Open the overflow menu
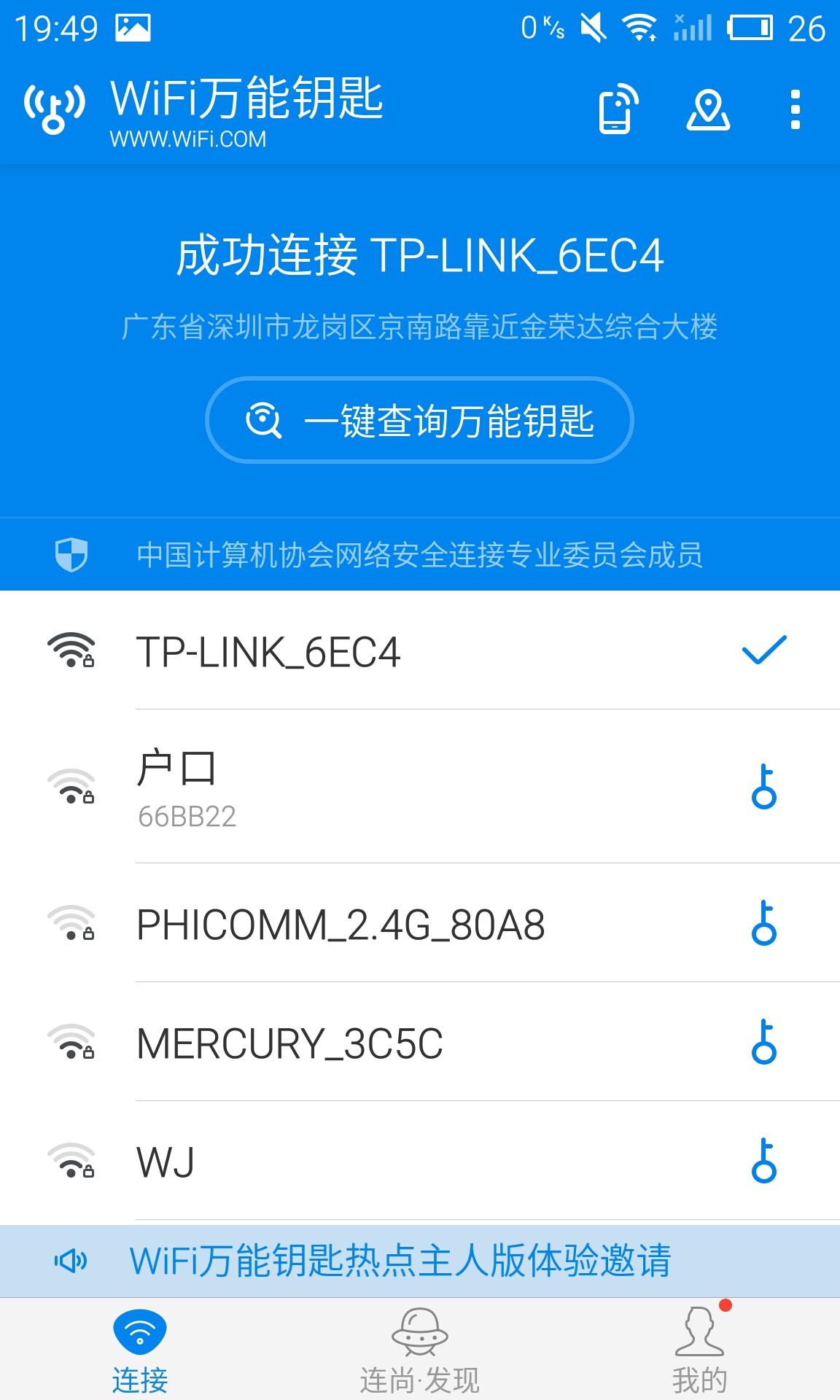840x1400 pixels. (795, 109)
